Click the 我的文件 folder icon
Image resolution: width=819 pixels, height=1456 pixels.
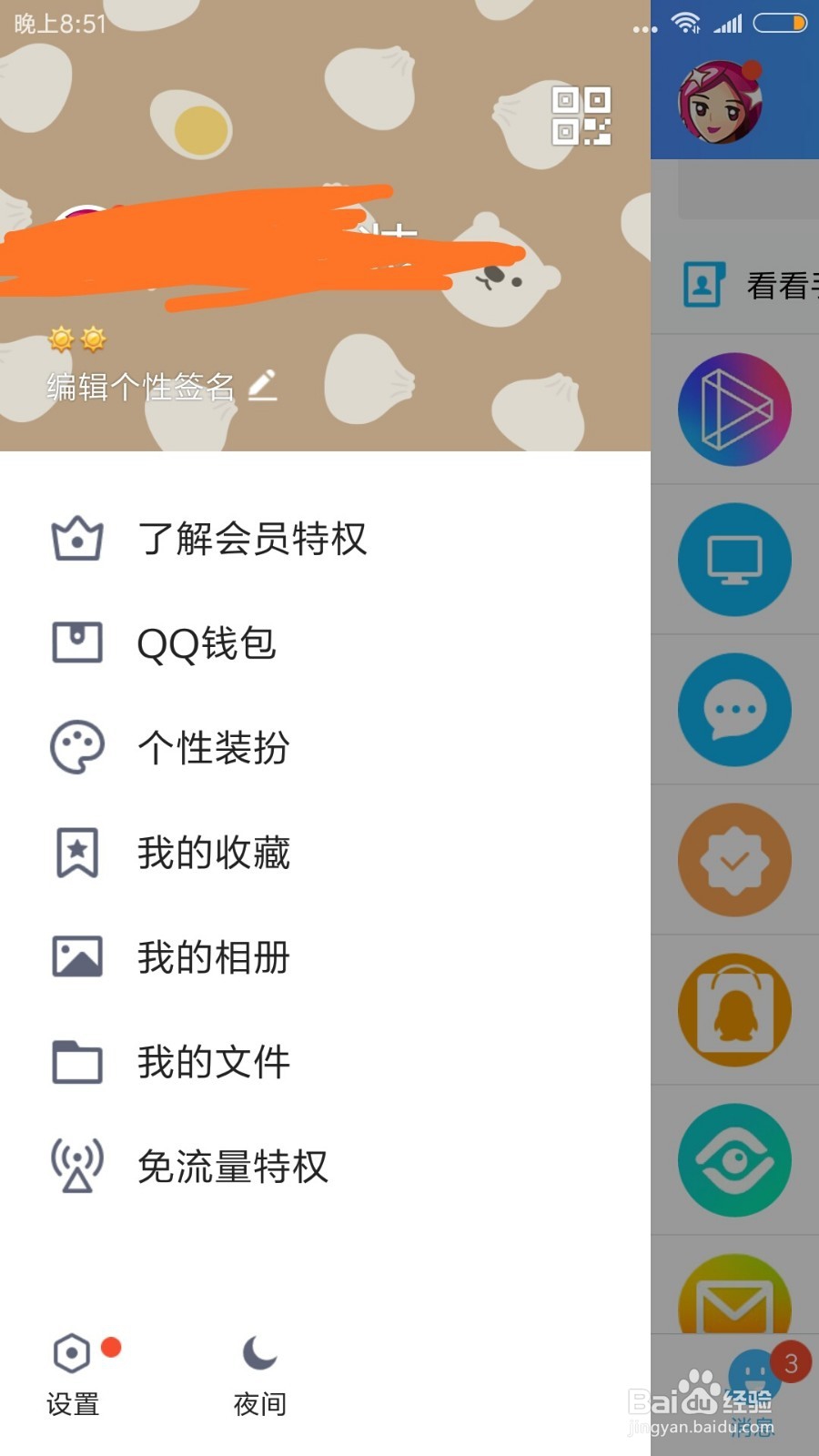pos(77,1061)
